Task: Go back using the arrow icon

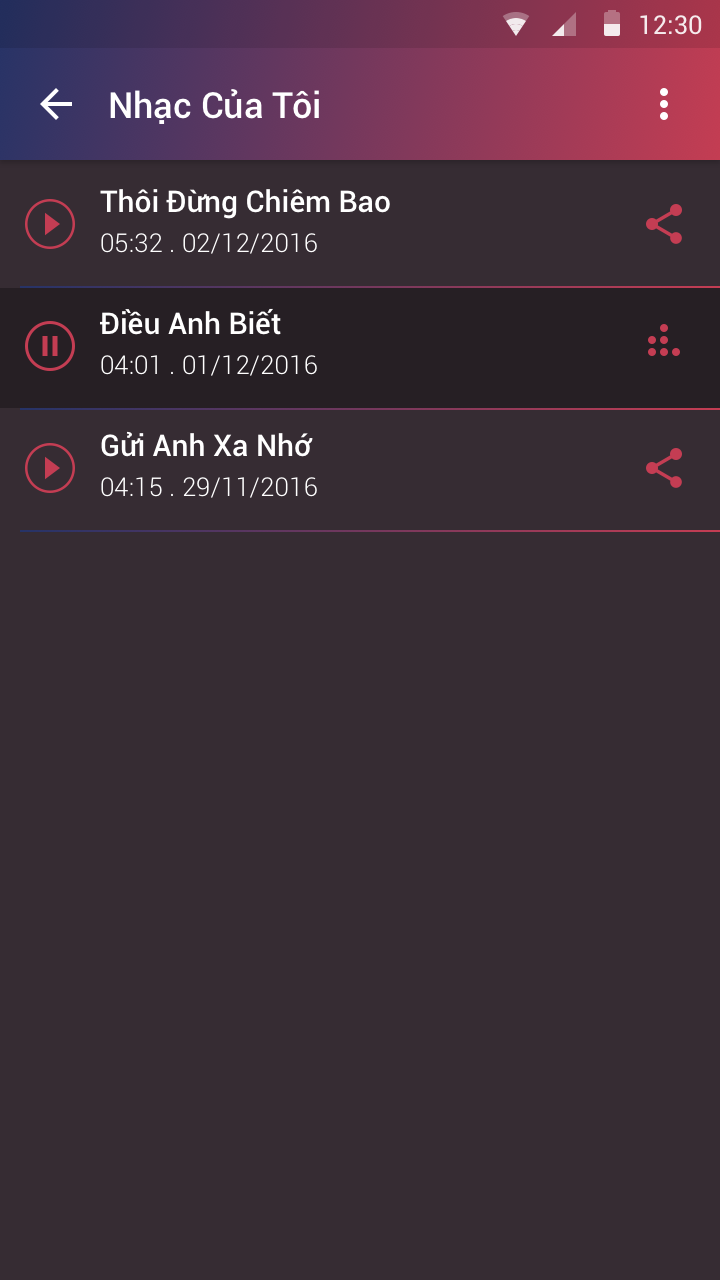Action: tap(56, 104)
